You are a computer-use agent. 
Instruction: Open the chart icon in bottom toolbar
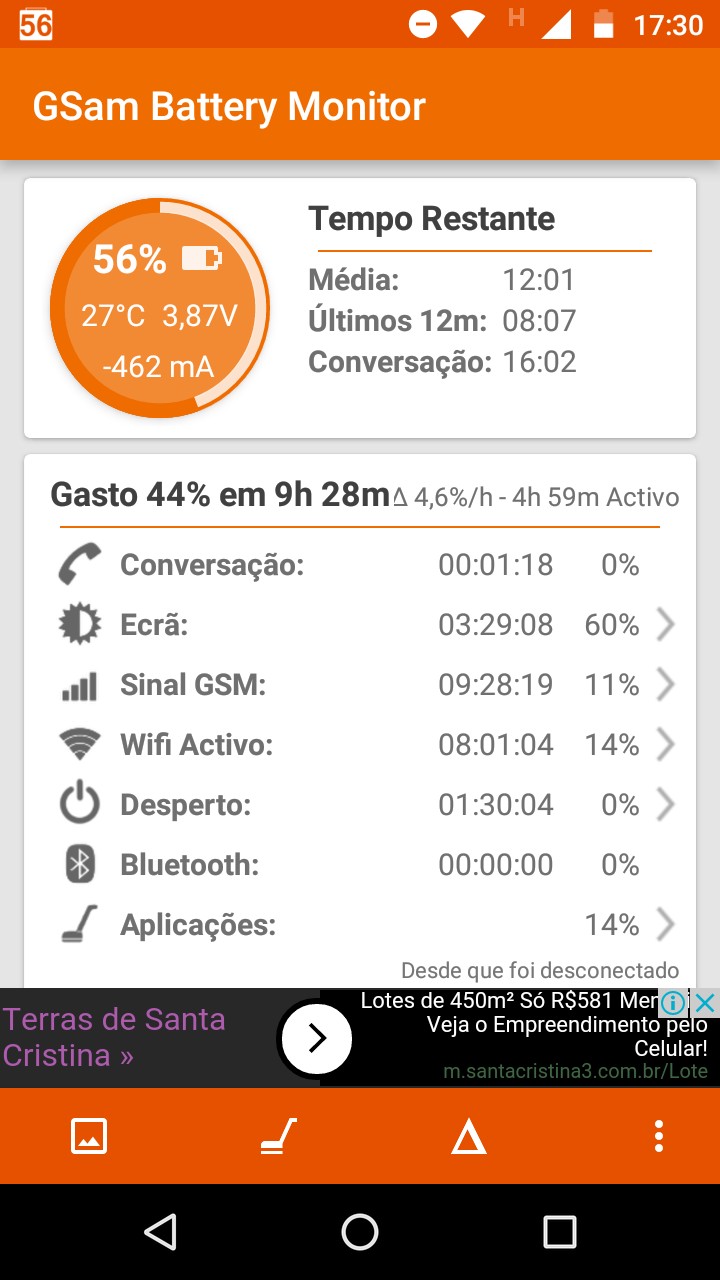coord(89,1136)
